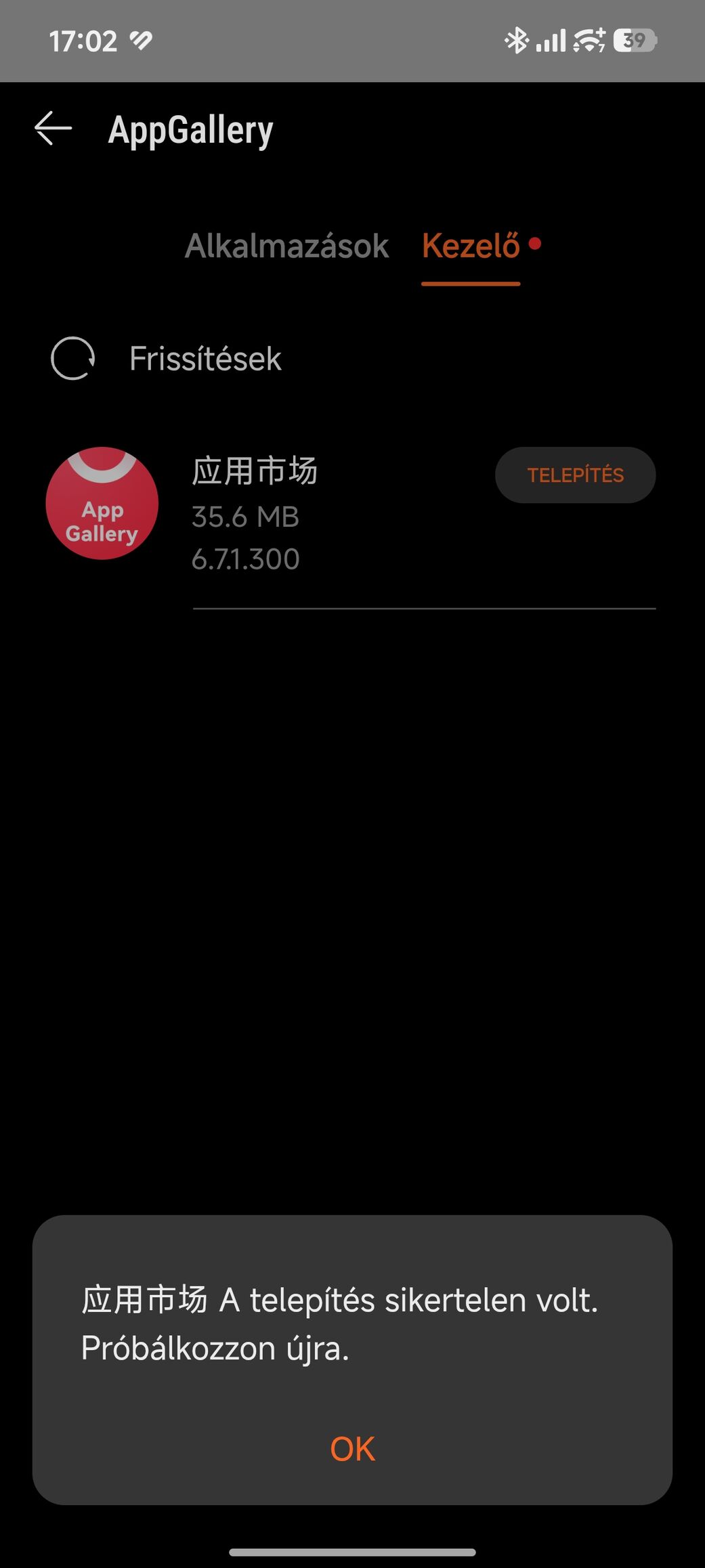Open the 应用市场 app entry

[x=255, y=471]
